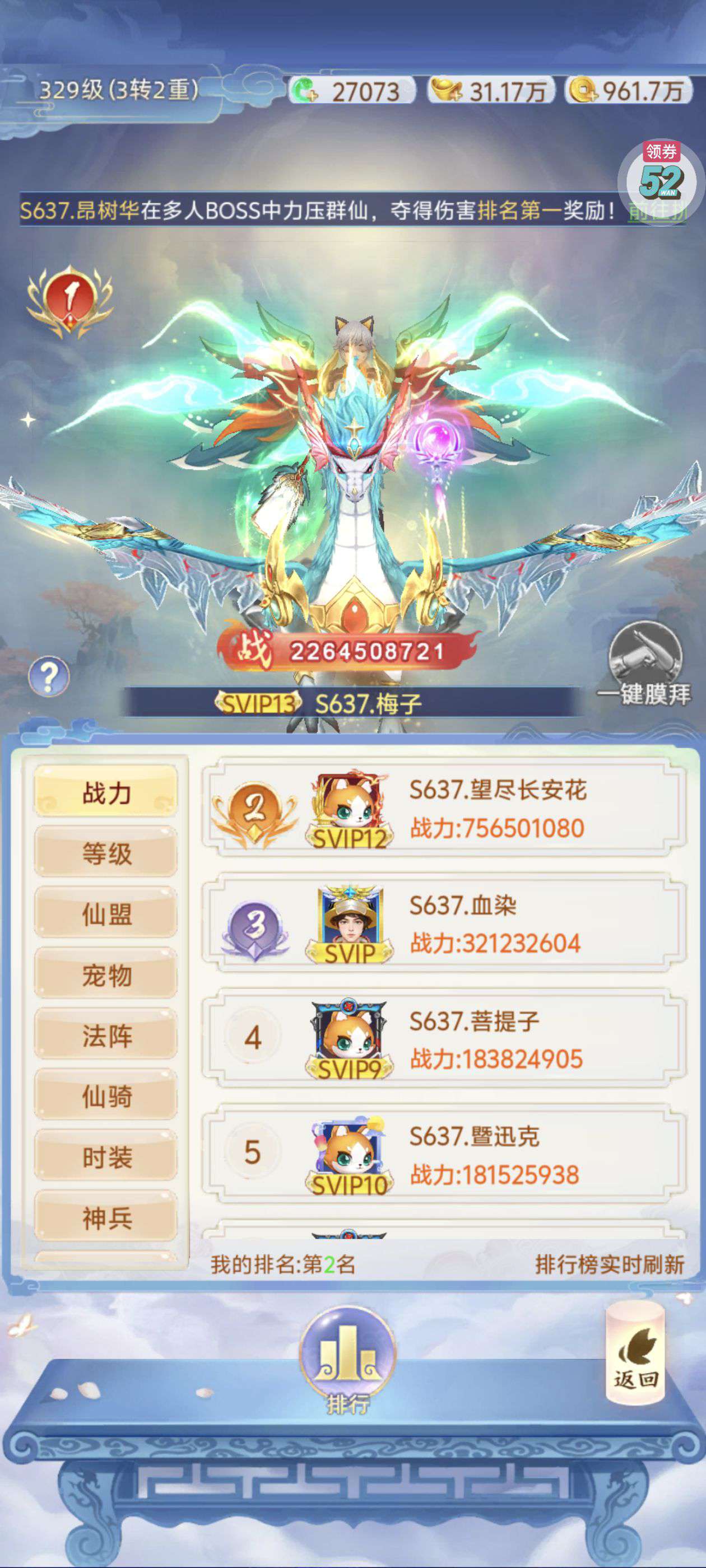Open player S637.暨迅克 ranked fifth

click(445, 1154)
